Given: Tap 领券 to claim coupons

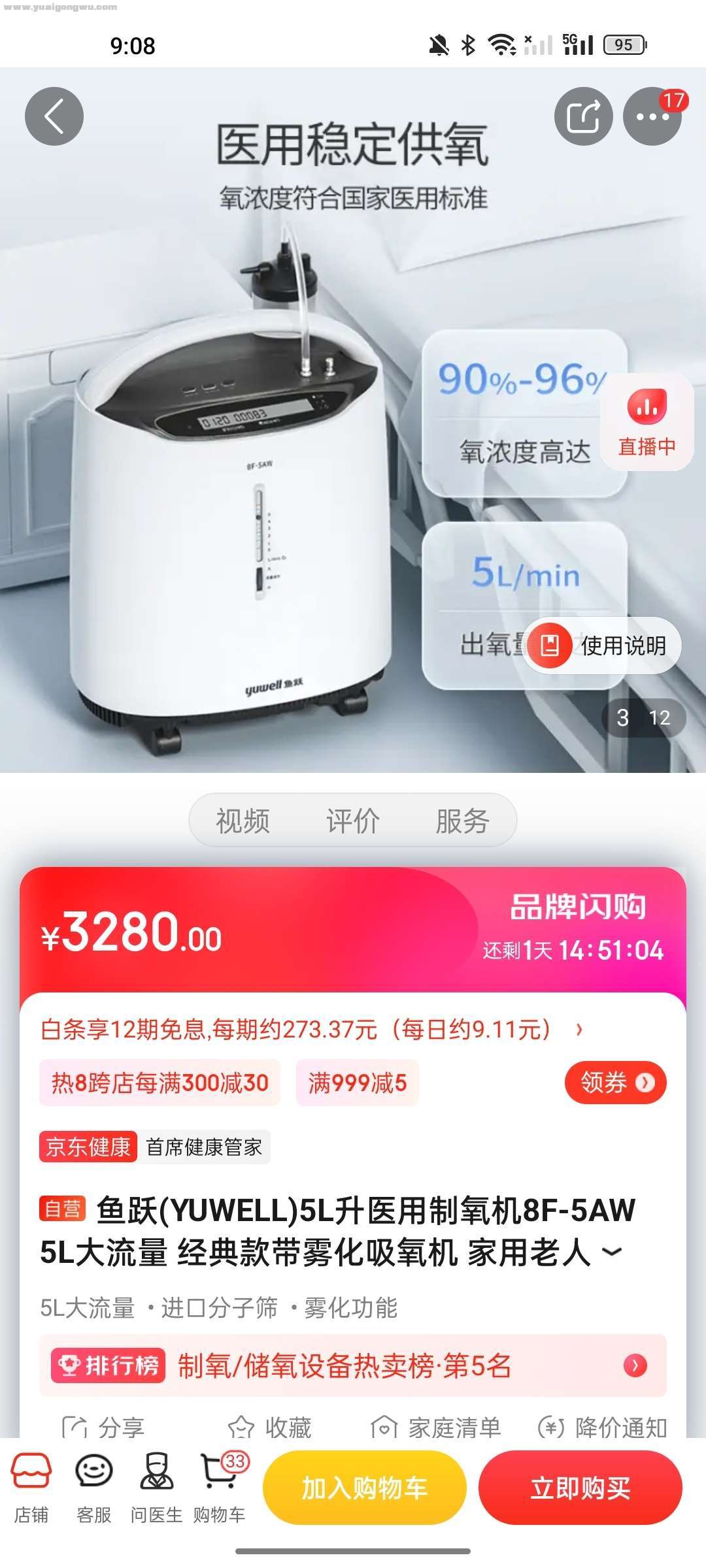Looking at the screenshot, I should 615,1083.
